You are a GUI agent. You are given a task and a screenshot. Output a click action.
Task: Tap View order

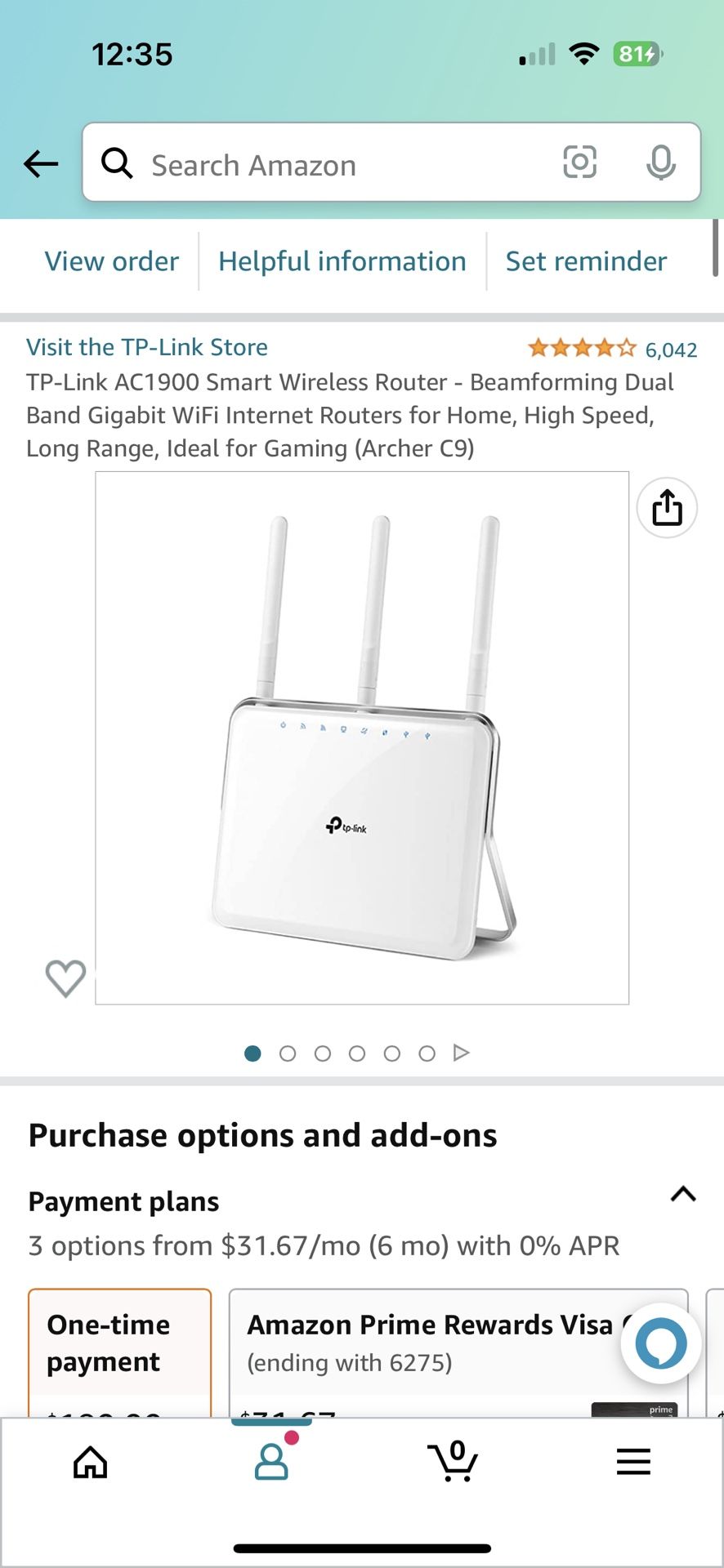[x=112, y=261]
